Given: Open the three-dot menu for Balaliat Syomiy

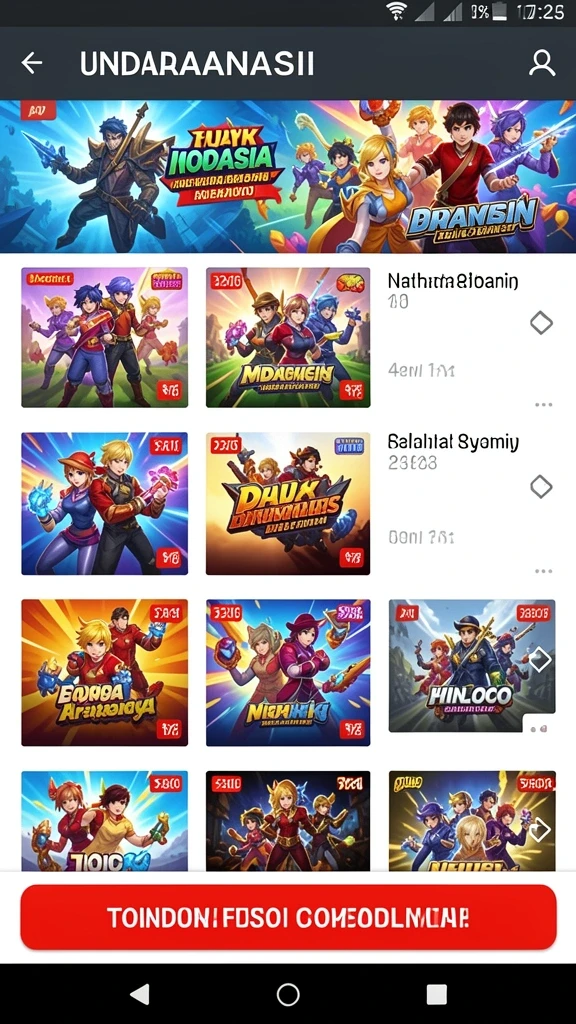Looking at the screenshot, I should [543, 571].
